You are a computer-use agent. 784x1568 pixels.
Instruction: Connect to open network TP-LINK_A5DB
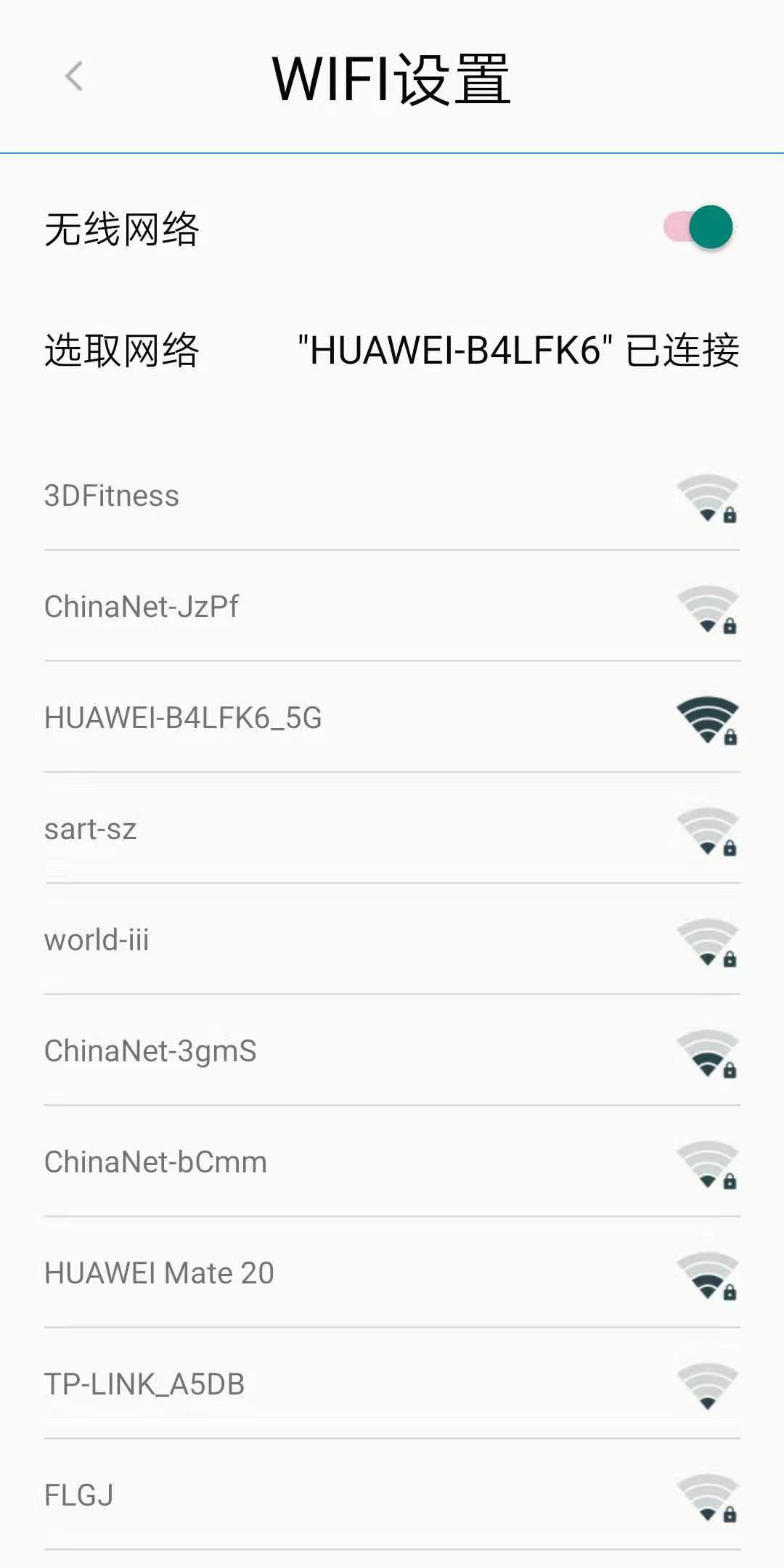coord(392,1384)
